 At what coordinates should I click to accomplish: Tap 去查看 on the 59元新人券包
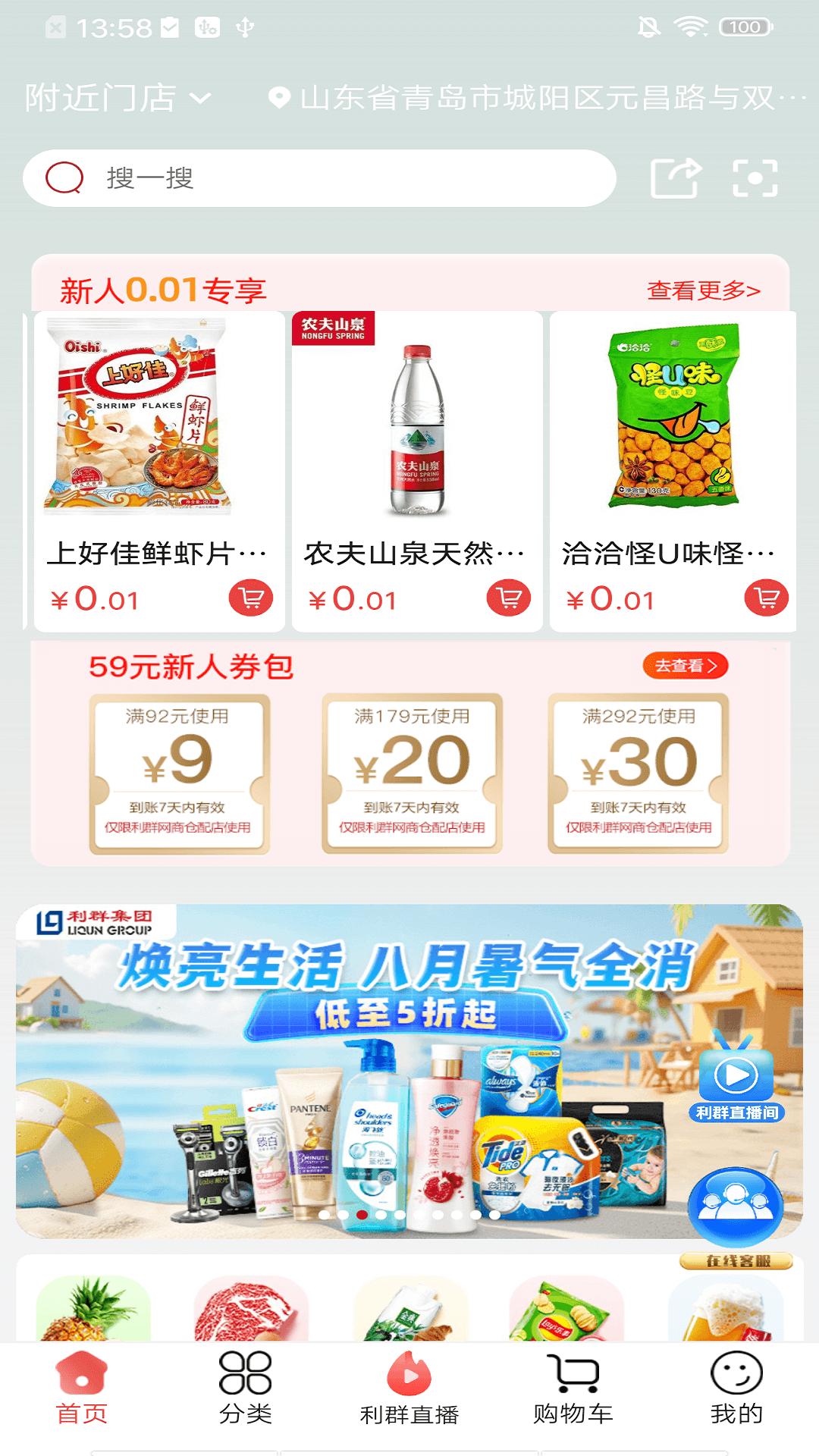(686, 666)
